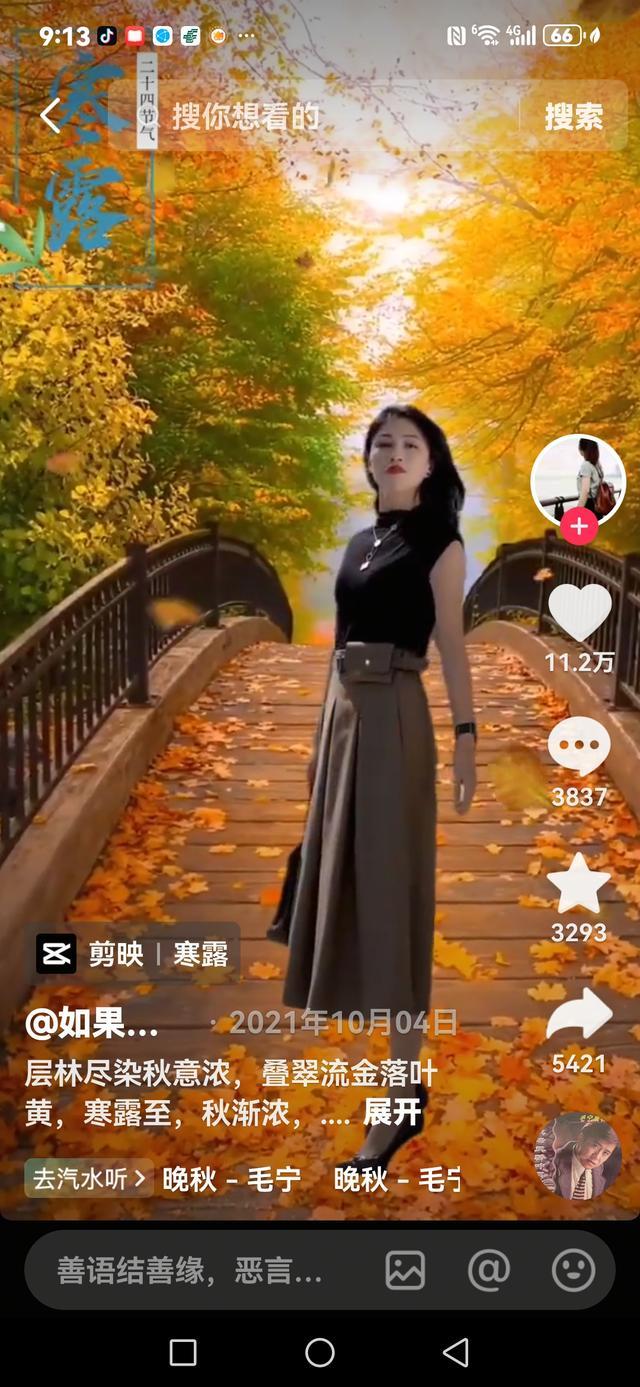Open the emoji picker
This screenshot has height=1387, width=640.
click(x=573, y=1270)
